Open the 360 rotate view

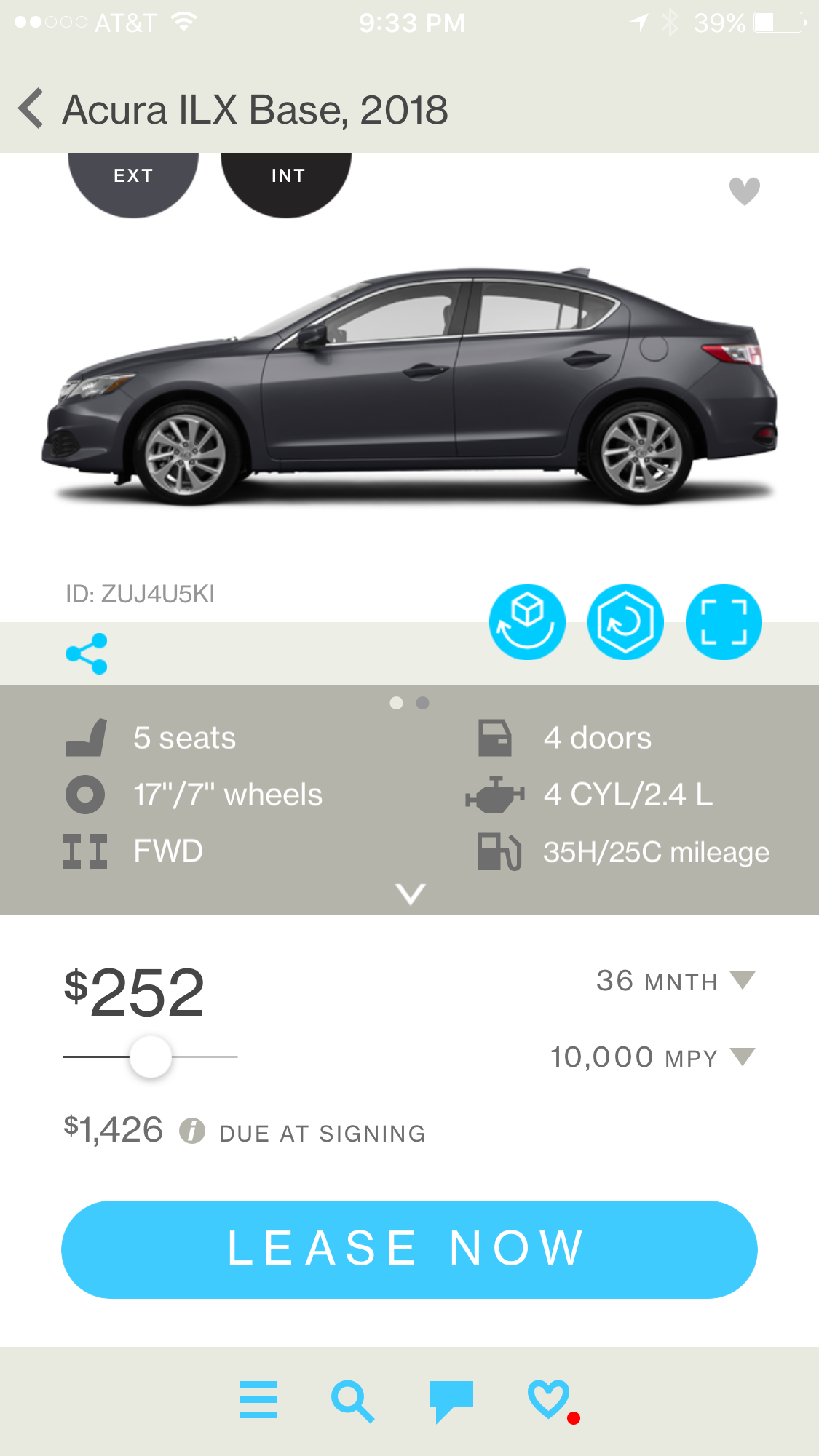pyautogui.click(x=625, y=622)
